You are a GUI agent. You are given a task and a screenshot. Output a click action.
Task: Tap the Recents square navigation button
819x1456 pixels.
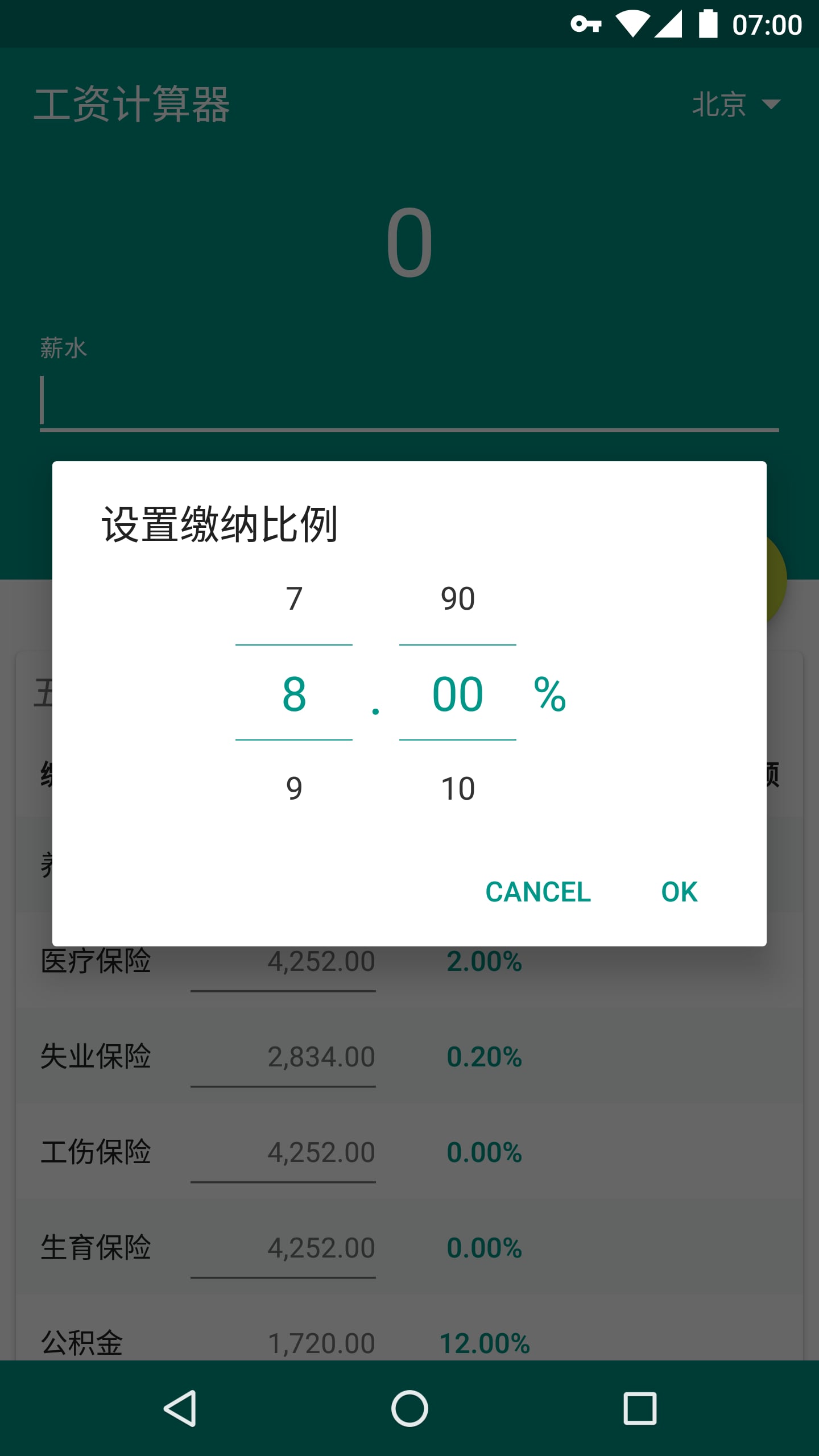639,1408
